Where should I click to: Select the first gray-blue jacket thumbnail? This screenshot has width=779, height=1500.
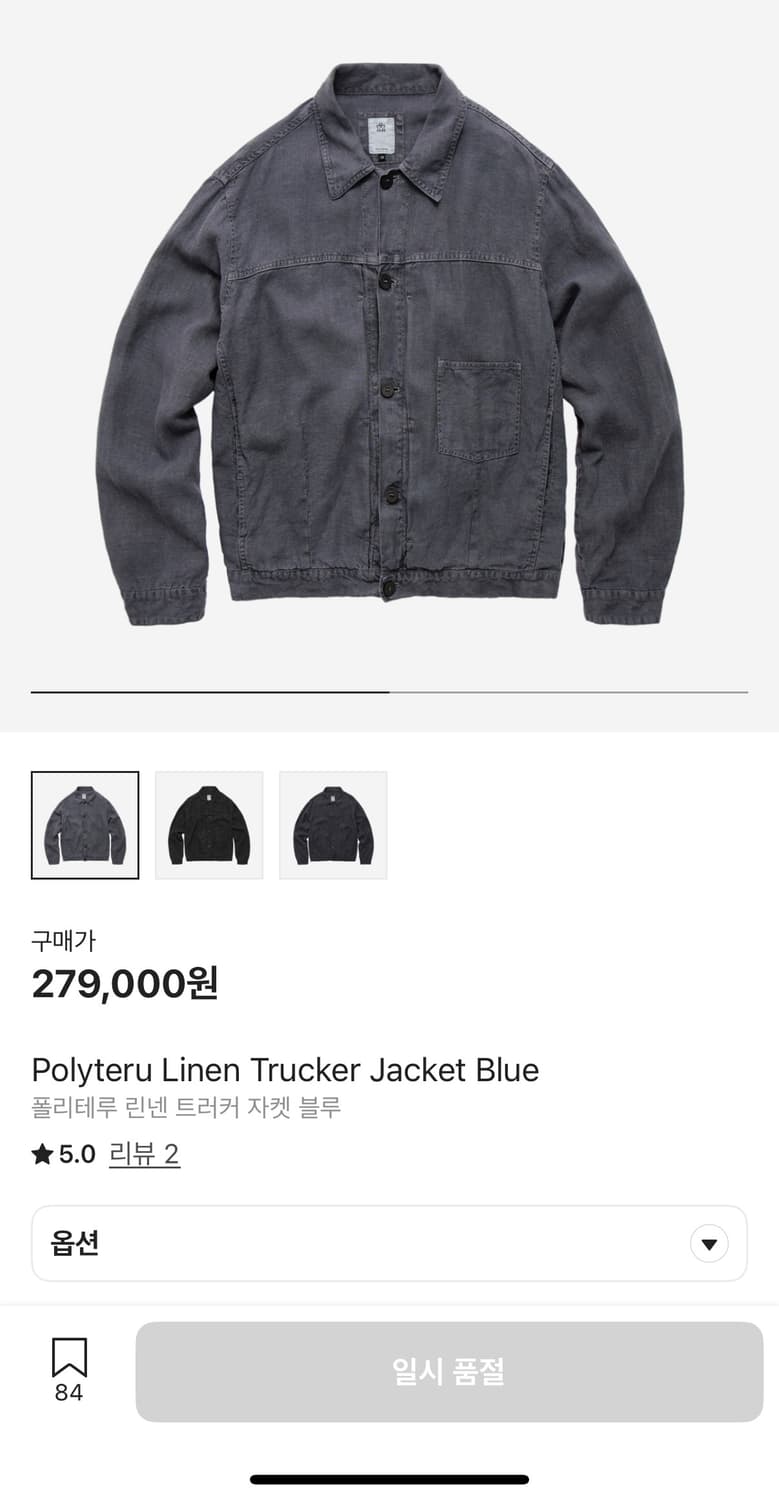(85, 825)
